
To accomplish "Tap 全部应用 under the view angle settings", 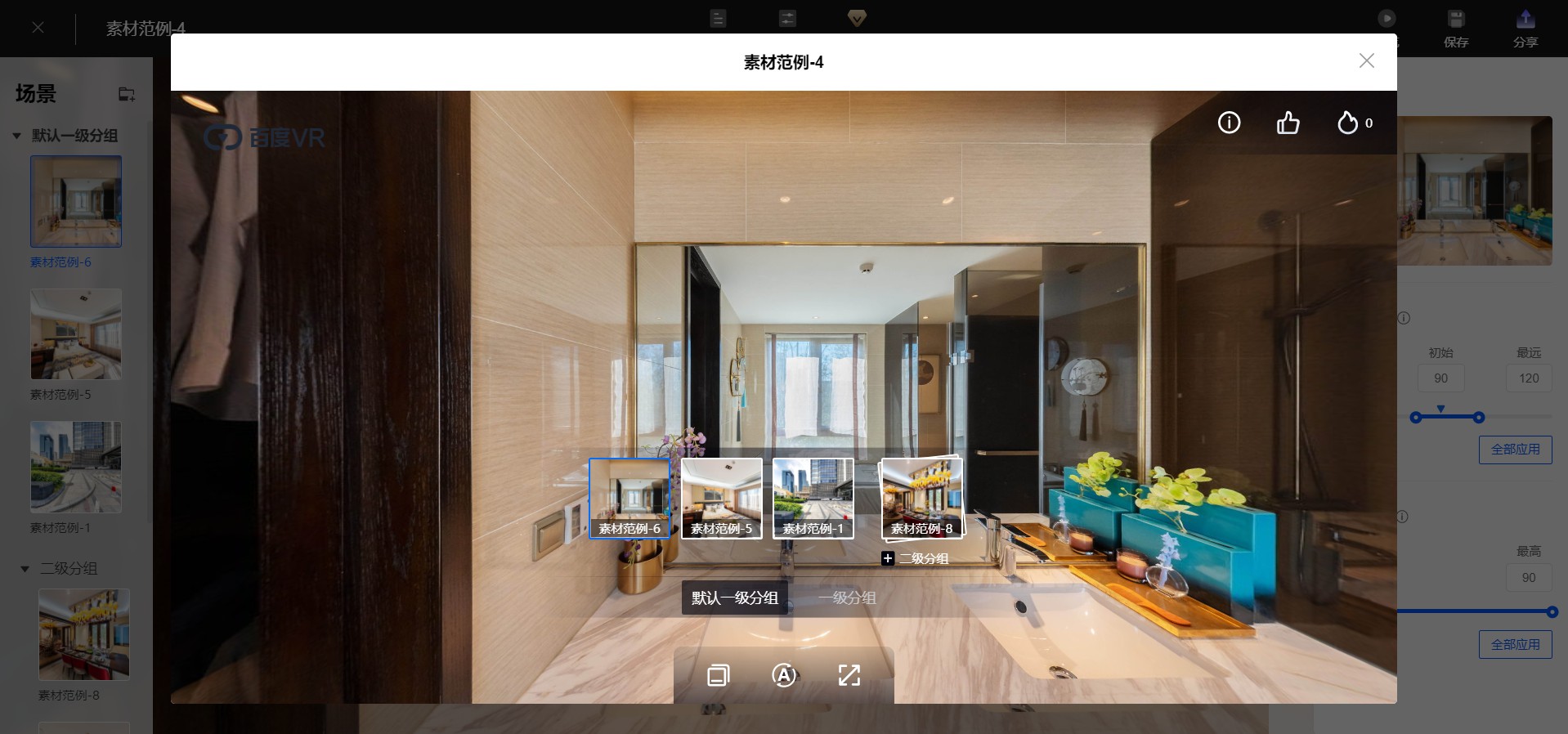I will (1514, 450).
